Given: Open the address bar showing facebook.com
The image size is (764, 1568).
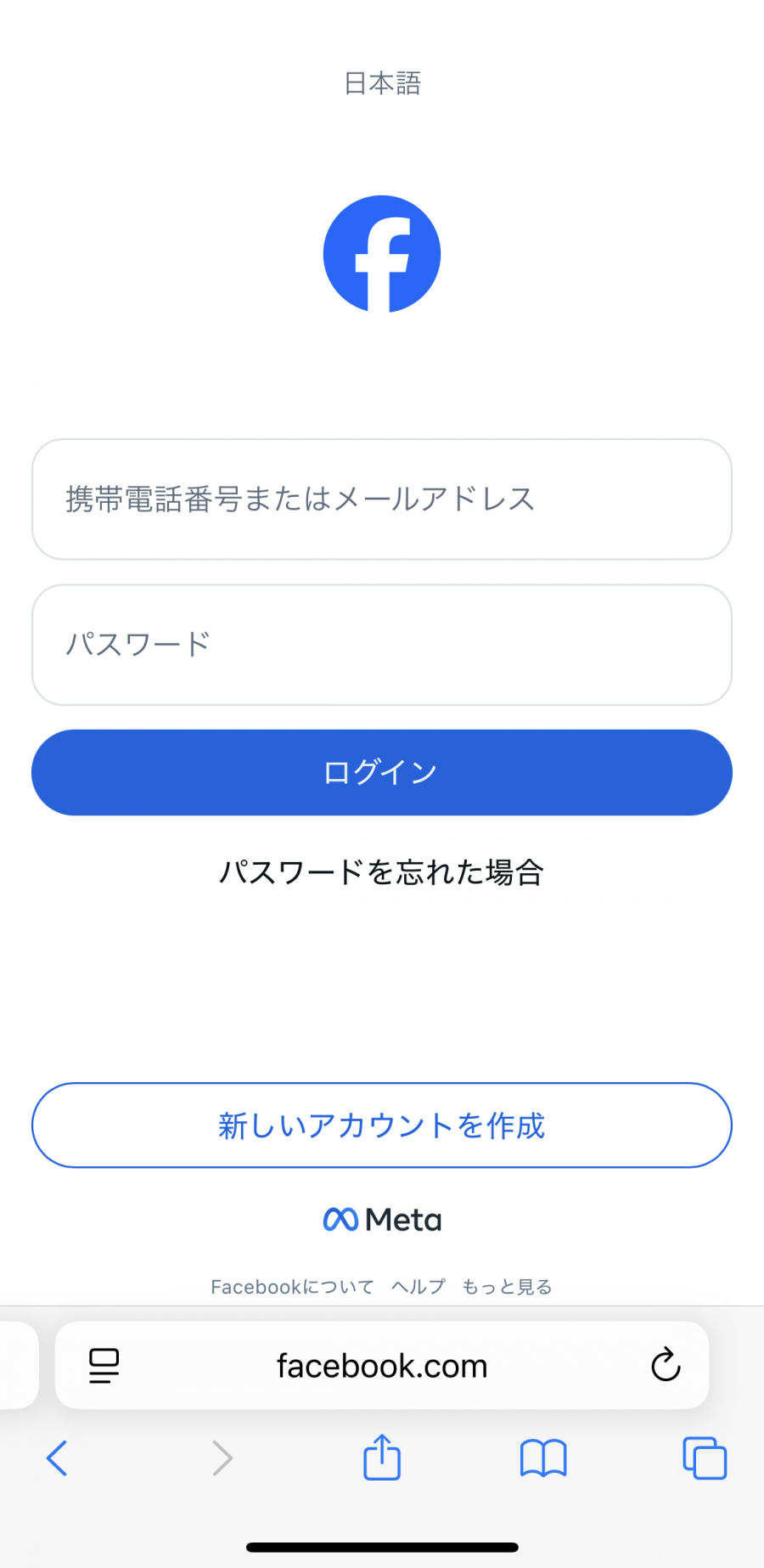Looking at the screenshot, I should point(381,1365).
